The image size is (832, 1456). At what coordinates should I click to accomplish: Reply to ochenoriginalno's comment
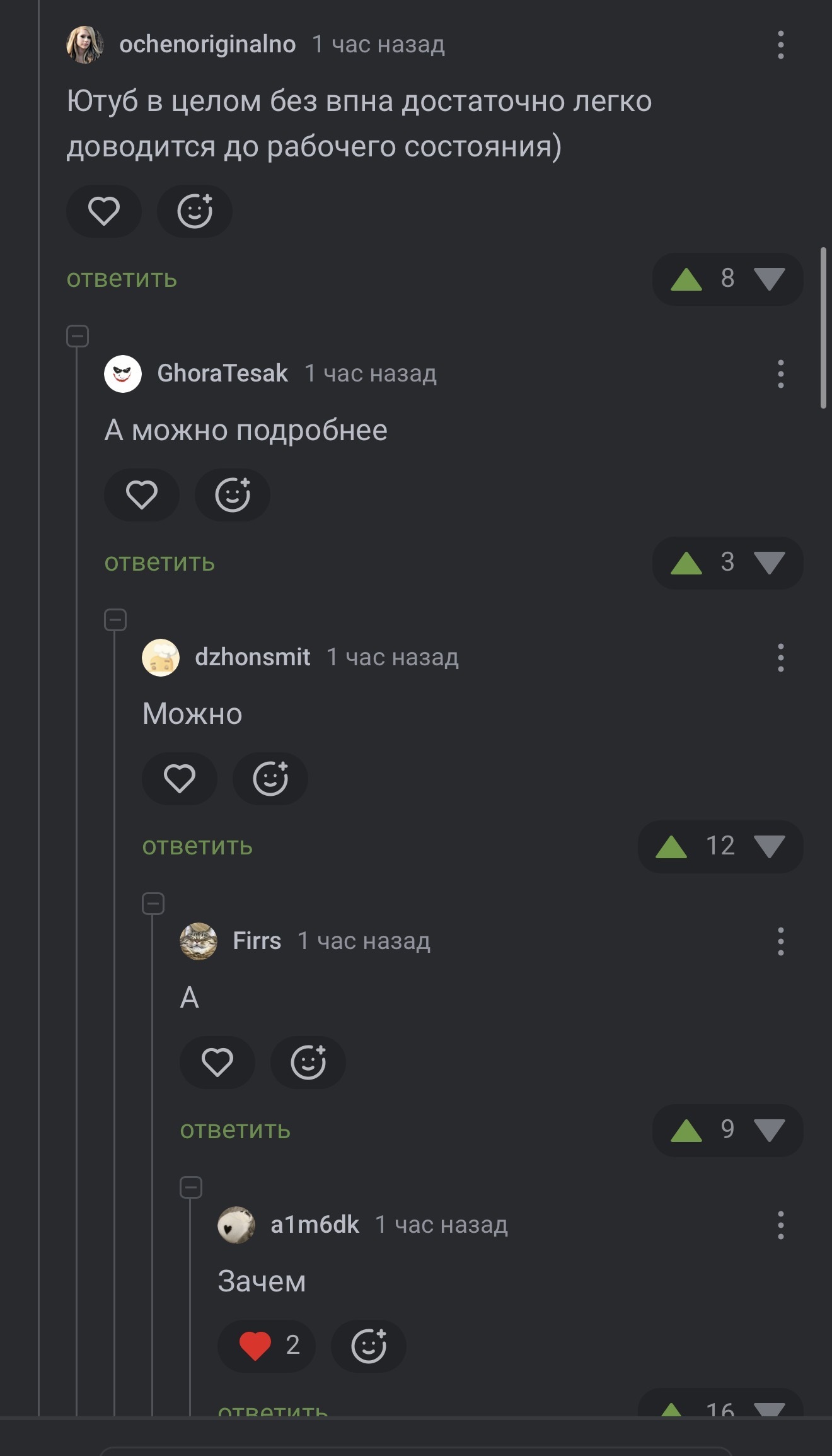122,279
